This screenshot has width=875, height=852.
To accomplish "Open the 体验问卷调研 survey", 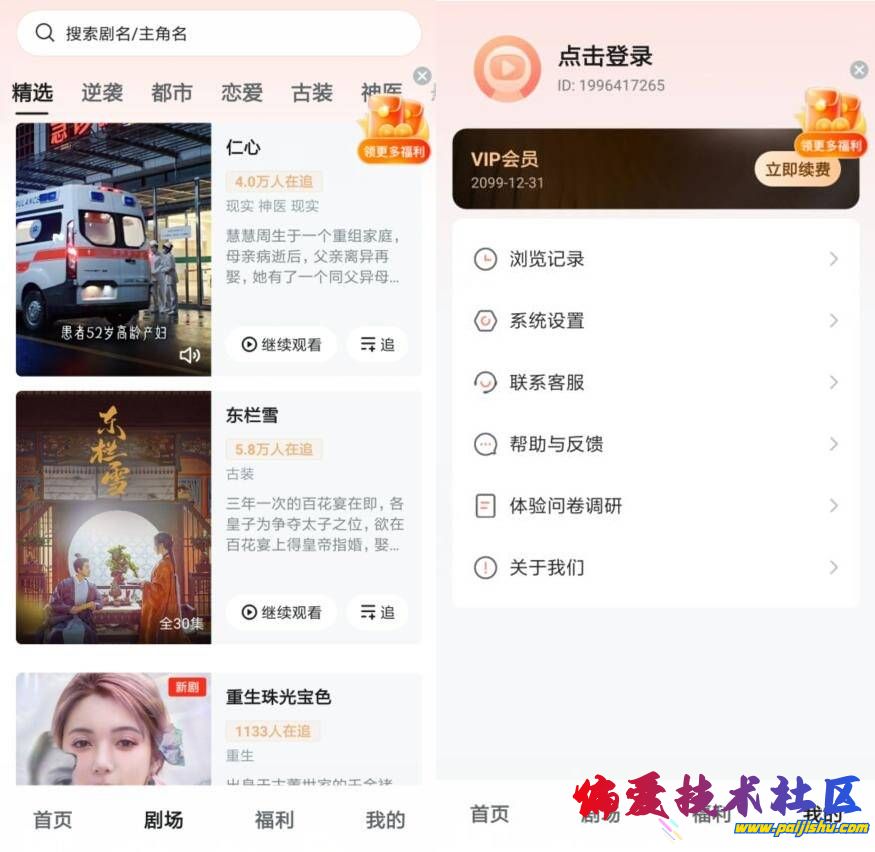I will pyautogui.click(x=655, y=506).
